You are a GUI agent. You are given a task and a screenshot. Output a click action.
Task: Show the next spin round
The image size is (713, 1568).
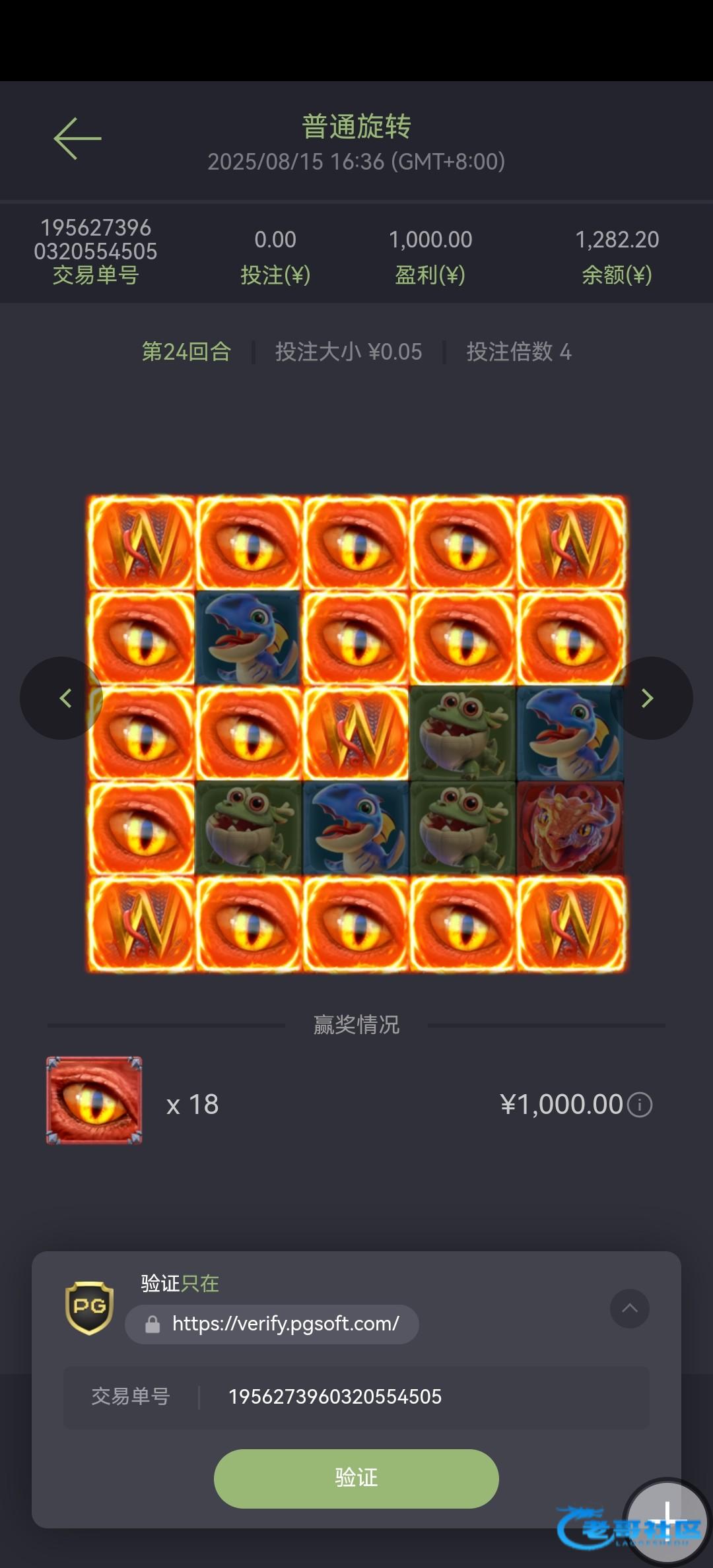(x=650, y=698)
